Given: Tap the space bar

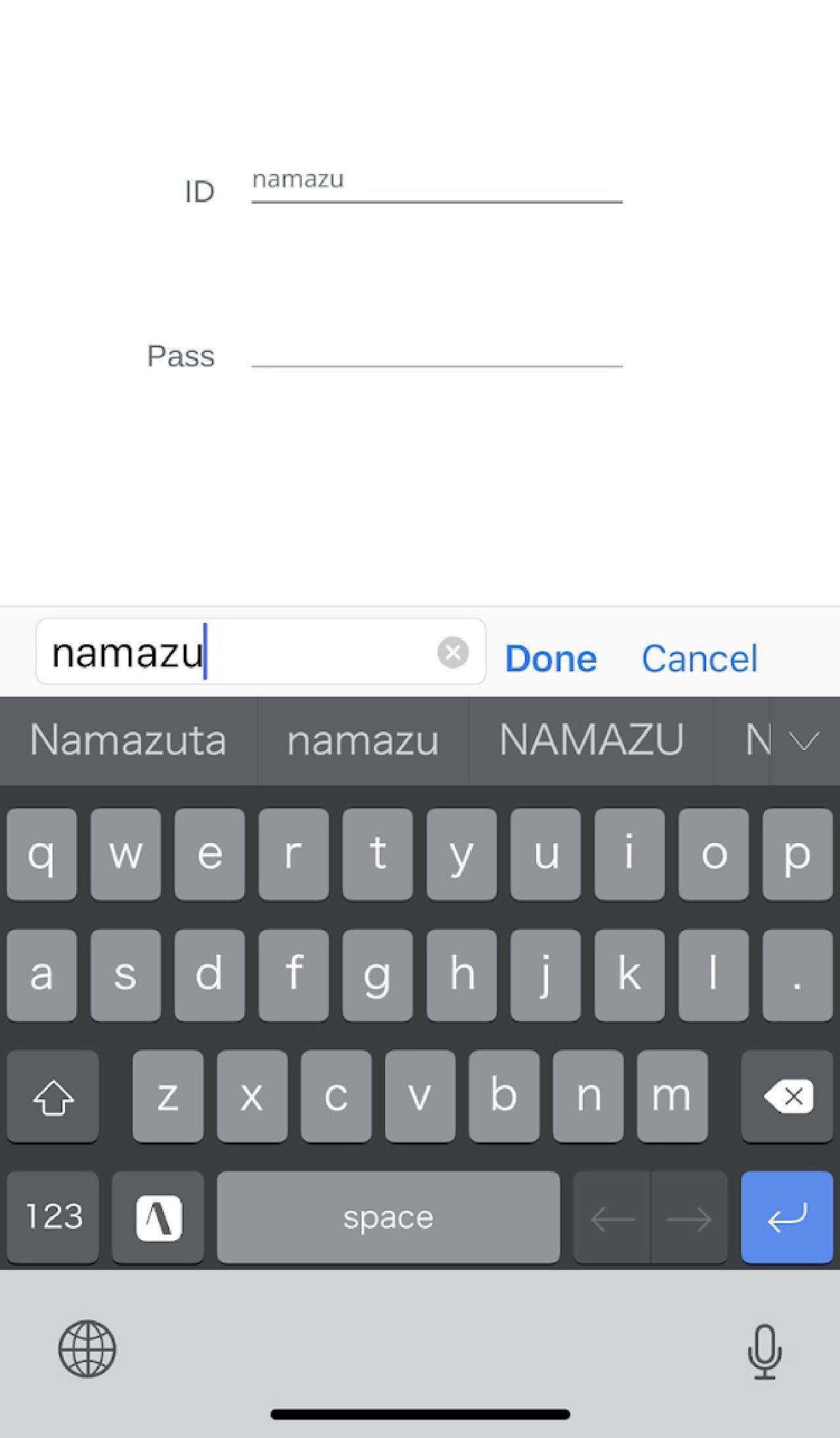Looking at the screenshot, I should (388, 1217).
